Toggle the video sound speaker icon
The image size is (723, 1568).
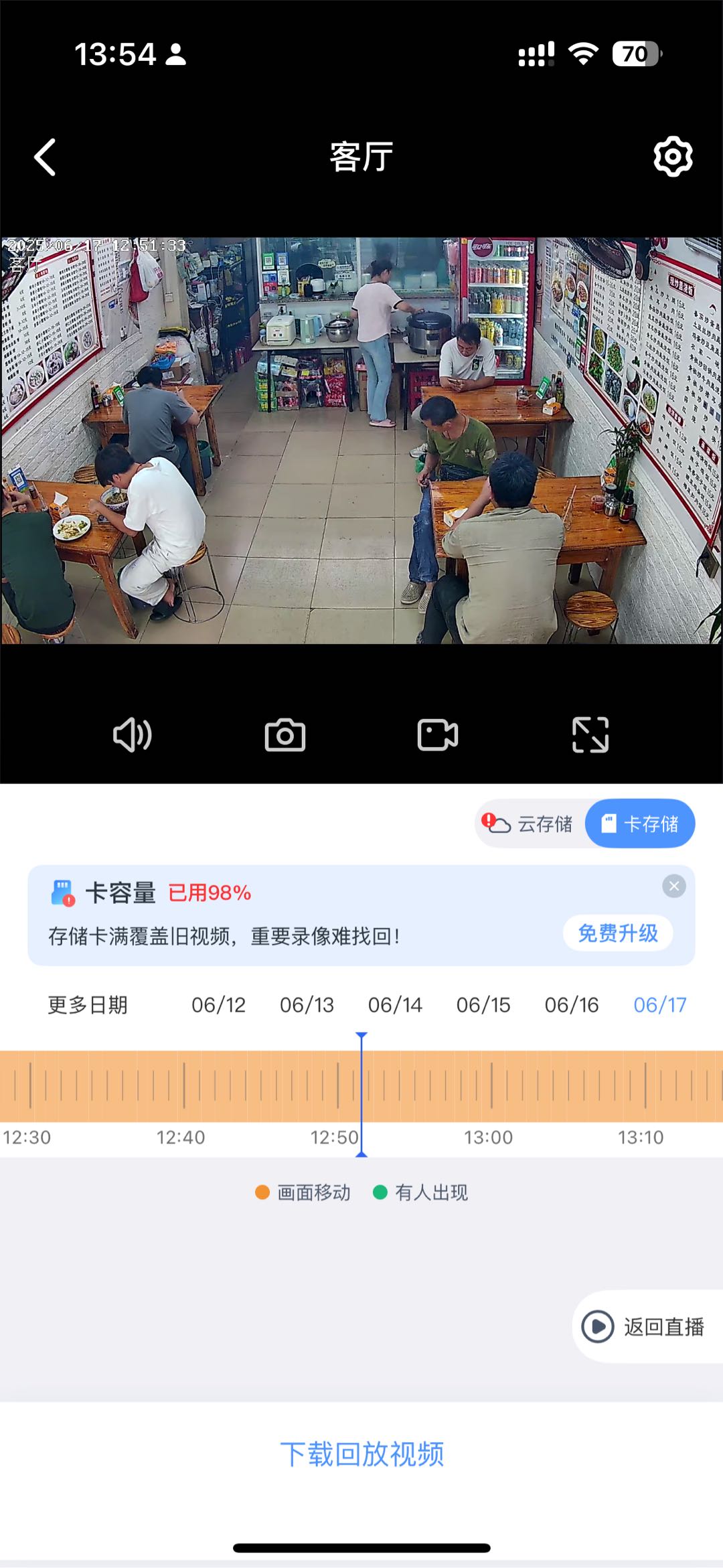click(132, 735)
